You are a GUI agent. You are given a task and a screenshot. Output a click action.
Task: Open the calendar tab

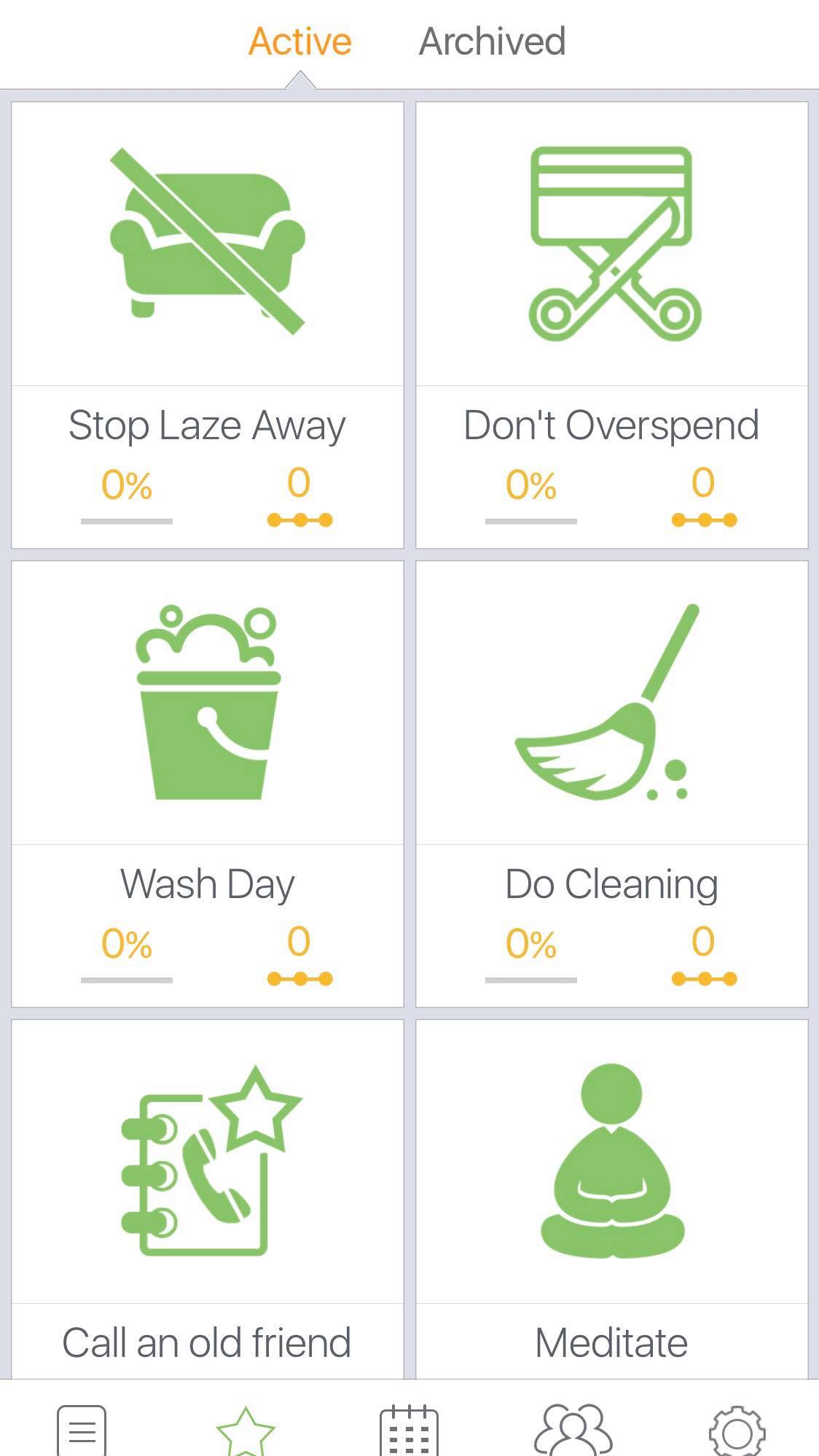(409, 1431)
